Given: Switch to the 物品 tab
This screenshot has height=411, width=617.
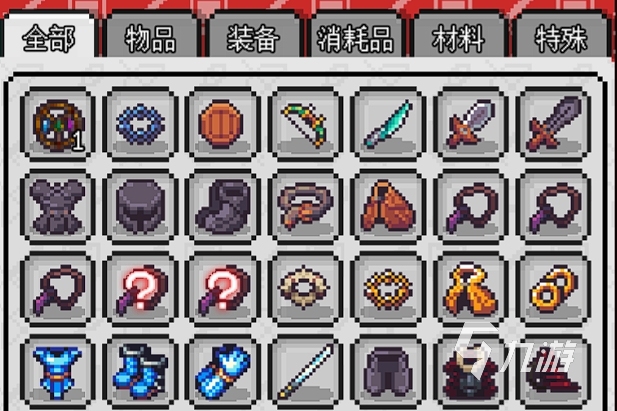Looking at the screenshot, I should [x=150, y=39].
